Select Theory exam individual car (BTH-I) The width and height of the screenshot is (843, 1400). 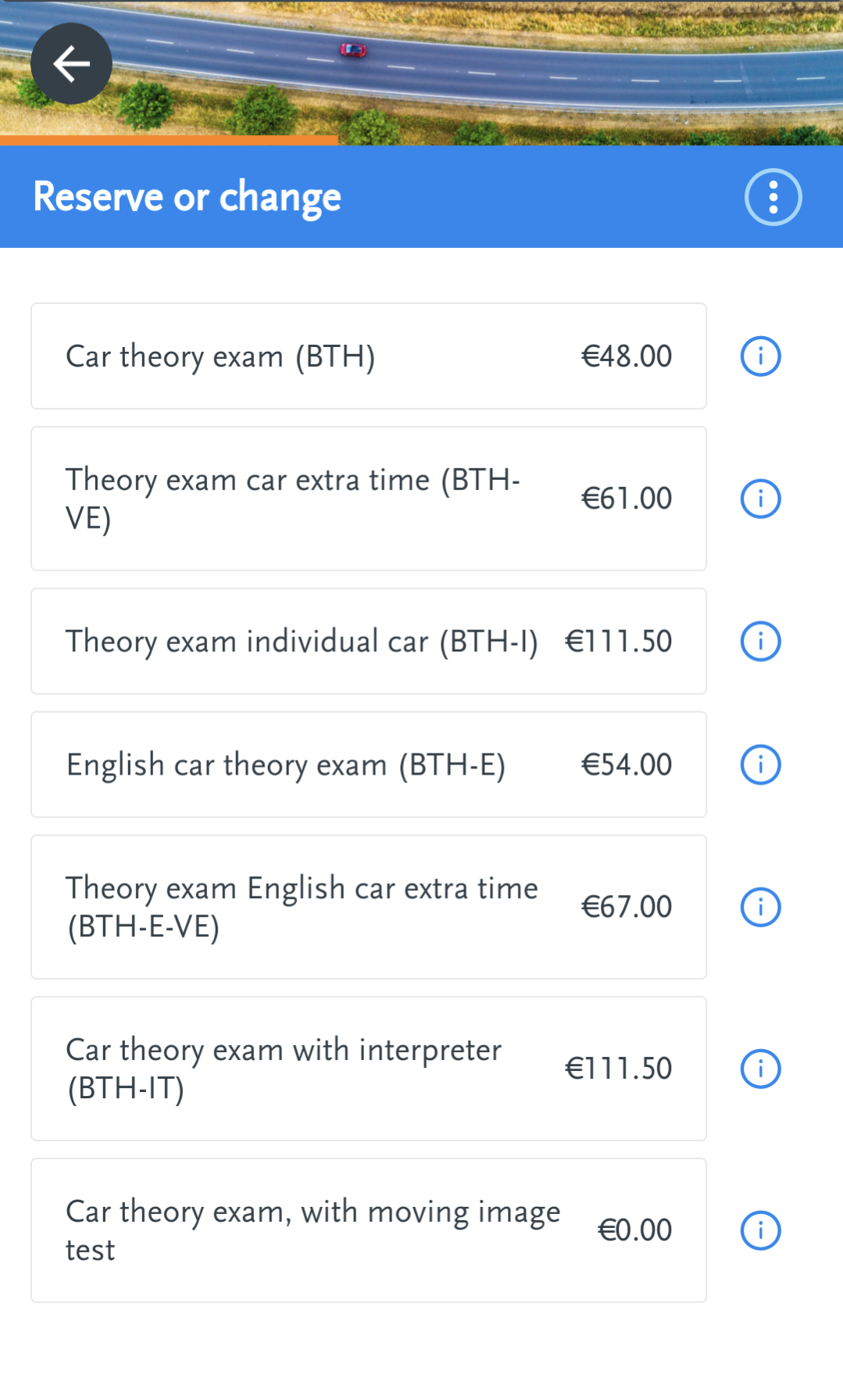[368, 641]
